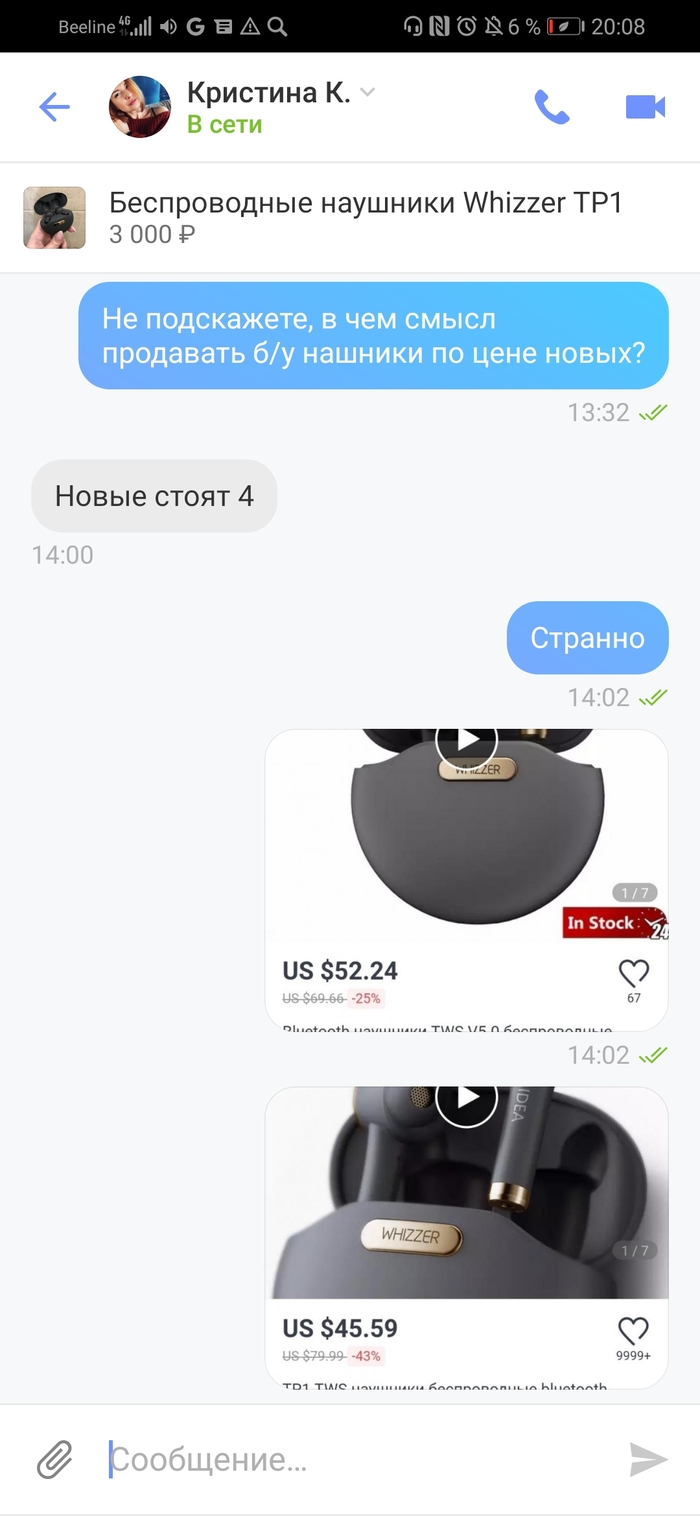Go back using the blue arrow
The height and width of the screenshot is (1516, 700).
pos(54,107)
